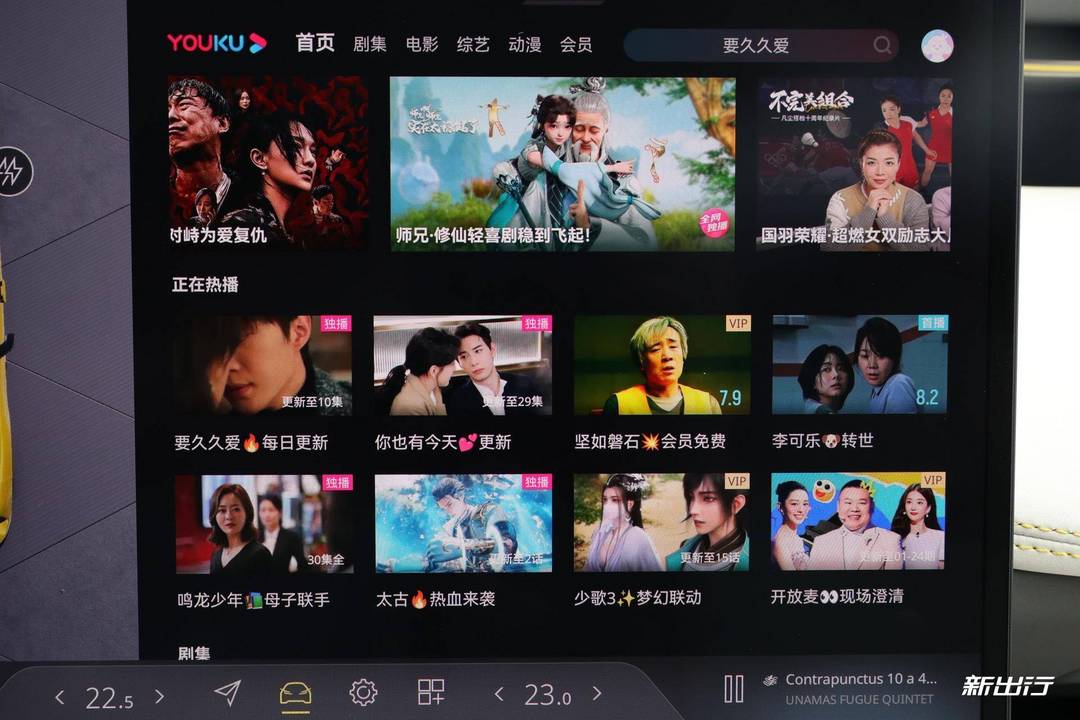The height and width of the screenshot is (720, 1080).
Task: Raise the right temperature above 23.0
Action: tap(597, 693)
